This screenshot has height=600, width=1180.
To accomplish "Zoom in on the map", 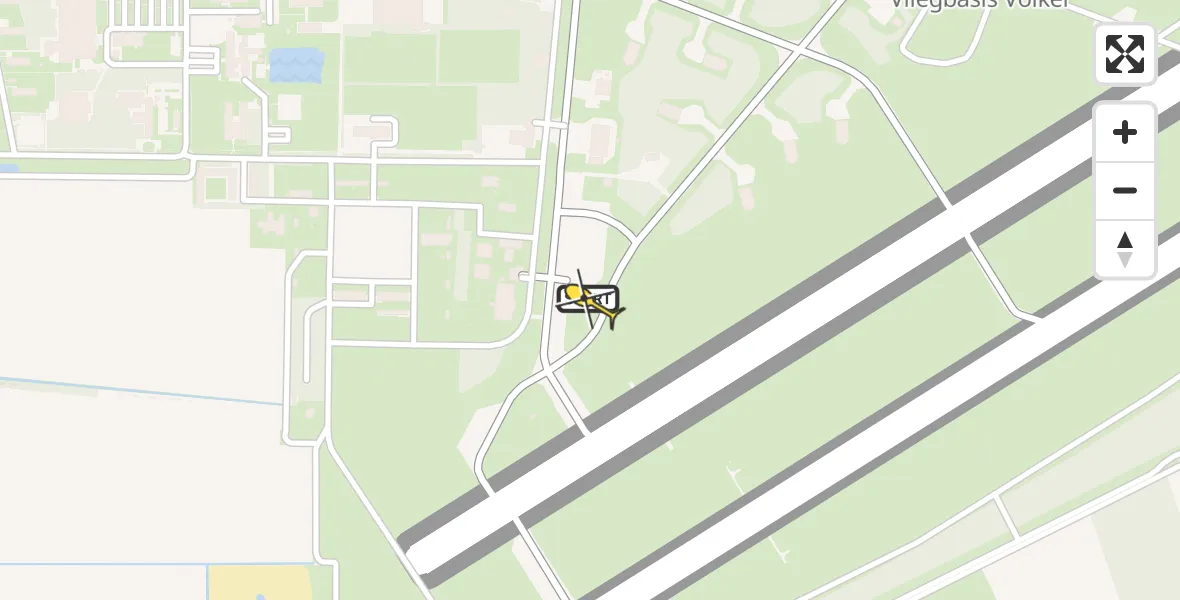I will click(1125, 133).
